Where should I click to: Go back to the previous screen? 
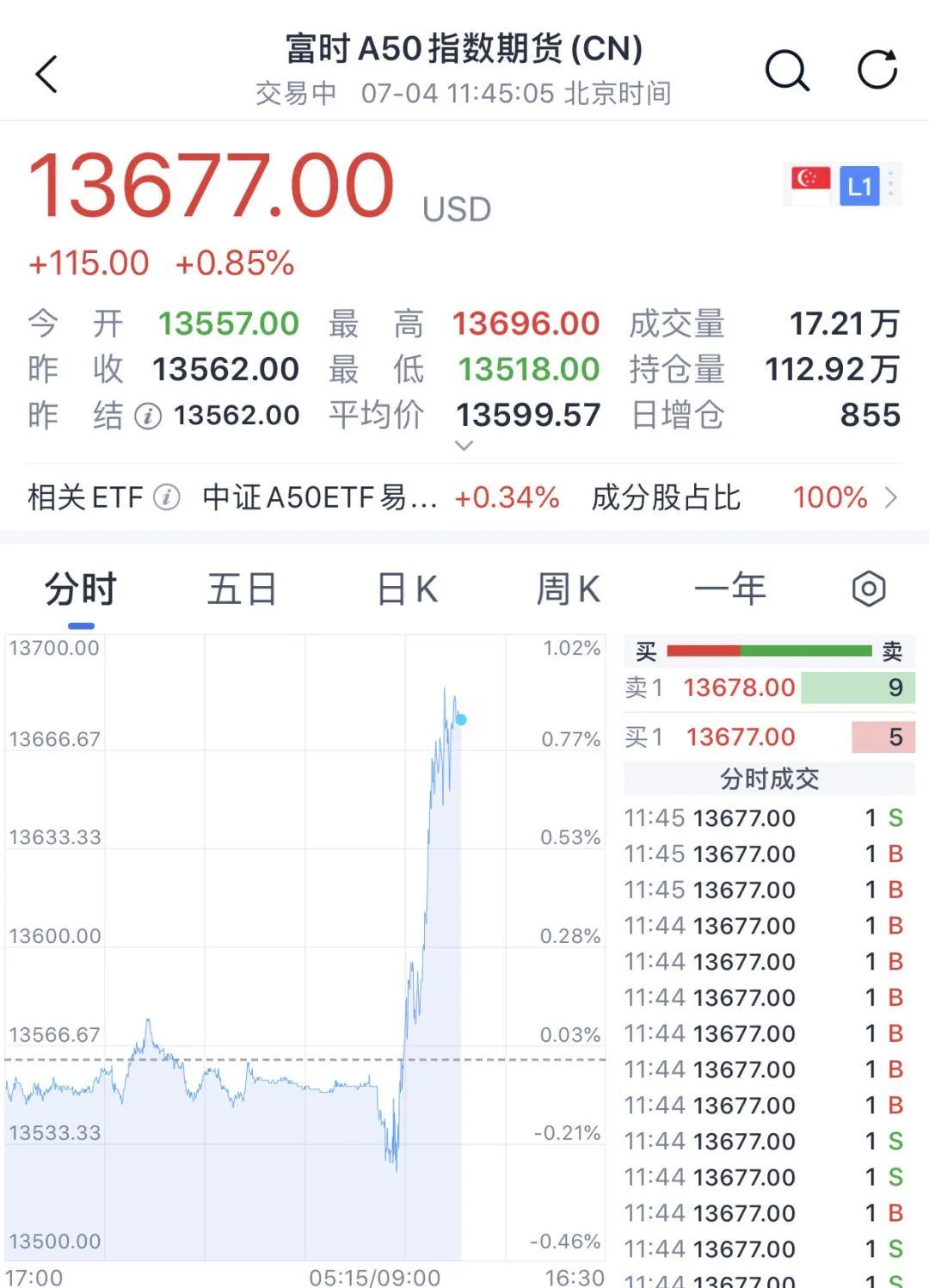click(x=47, y=74)
